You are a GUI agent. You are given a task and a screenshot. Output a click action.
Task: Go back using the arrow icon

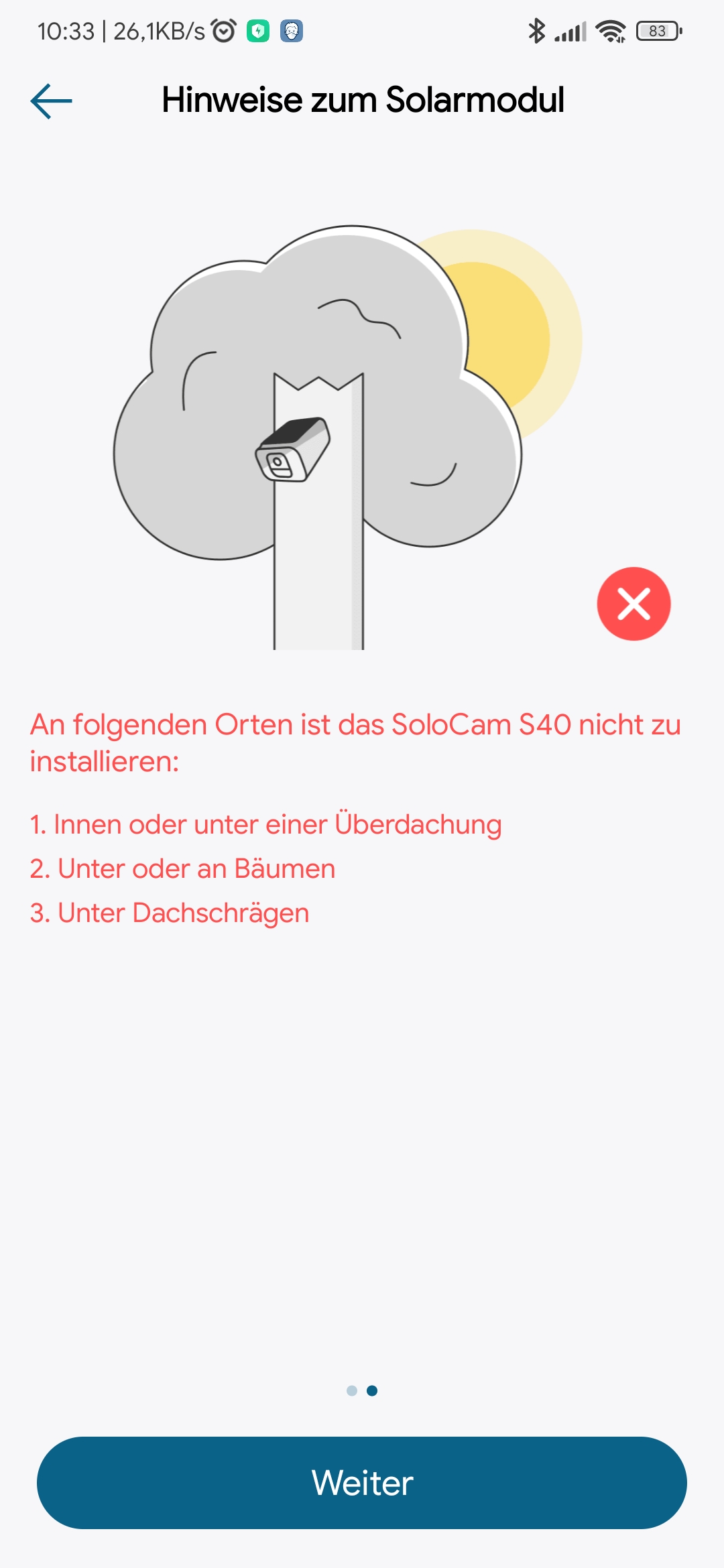tap(51, 101)
